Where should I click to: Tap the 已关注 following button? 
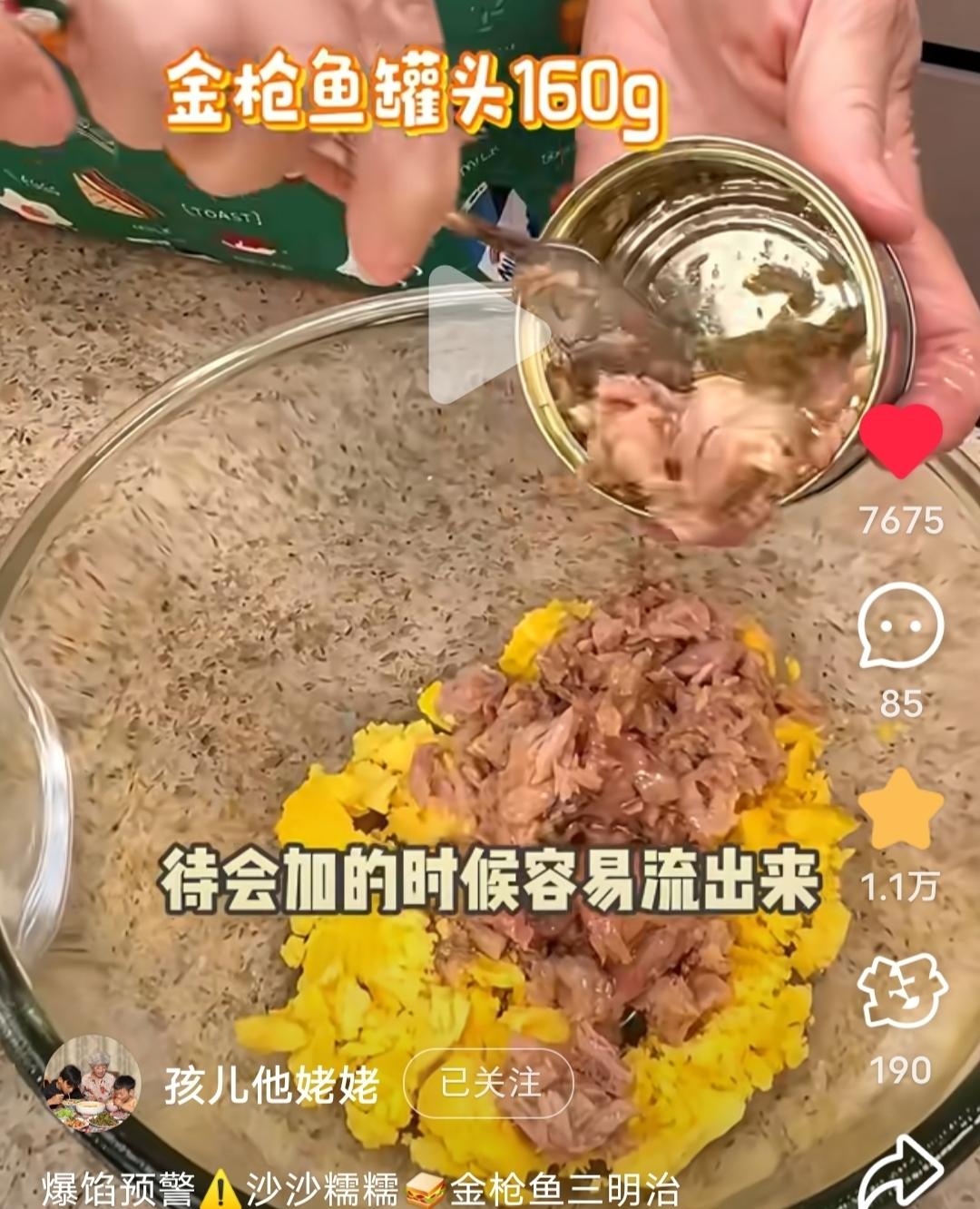[x=489, y=1083]
